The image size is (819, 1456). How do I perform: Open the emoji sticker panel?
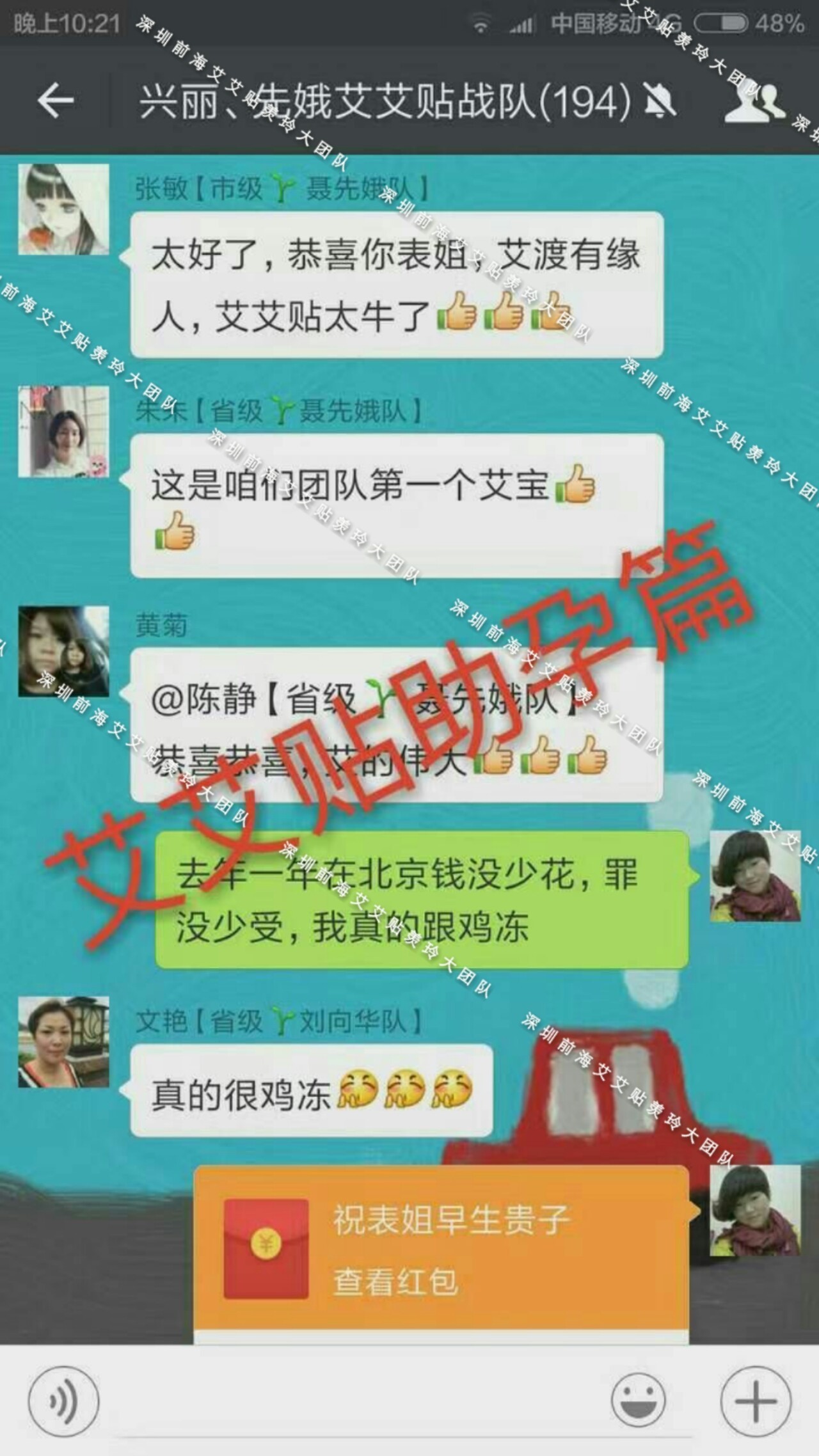(x=638, y=1401)
